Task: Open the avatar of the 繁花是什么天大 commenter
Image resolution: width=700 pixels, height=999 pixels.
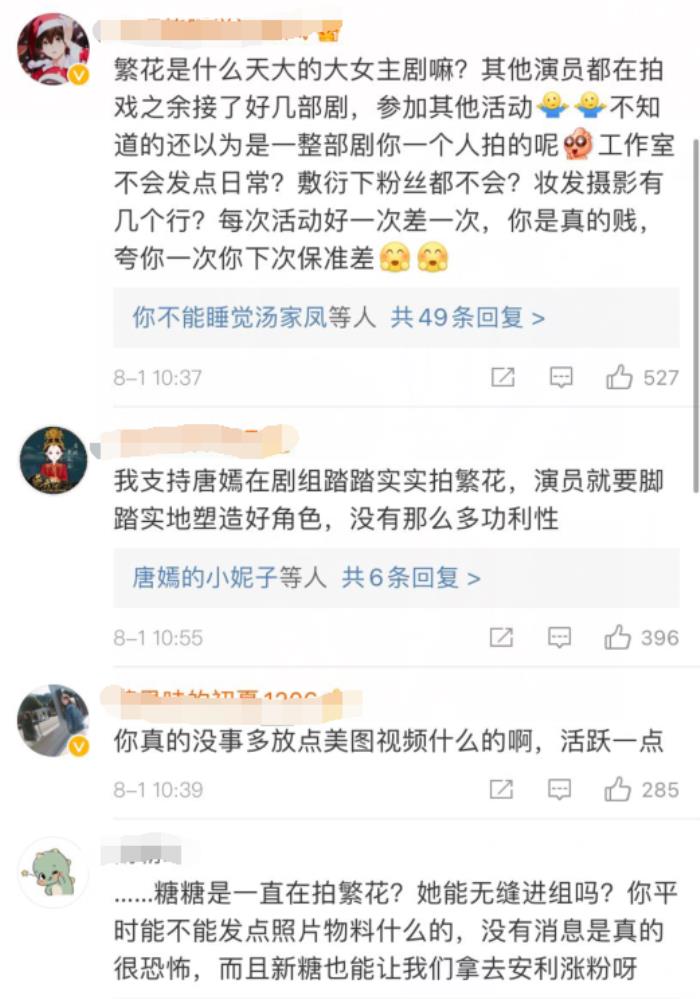Action: [54, 50]
